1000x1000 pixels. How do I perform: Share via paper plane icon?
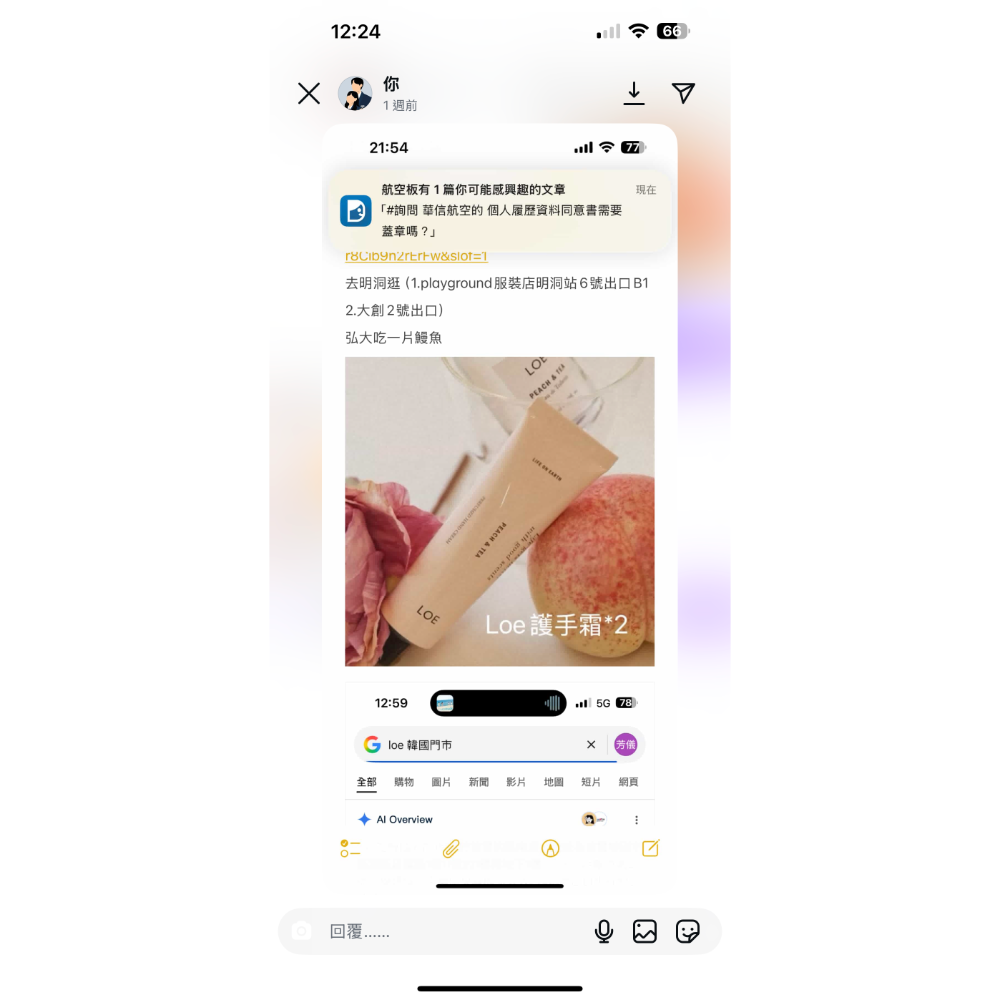(683, 93)
